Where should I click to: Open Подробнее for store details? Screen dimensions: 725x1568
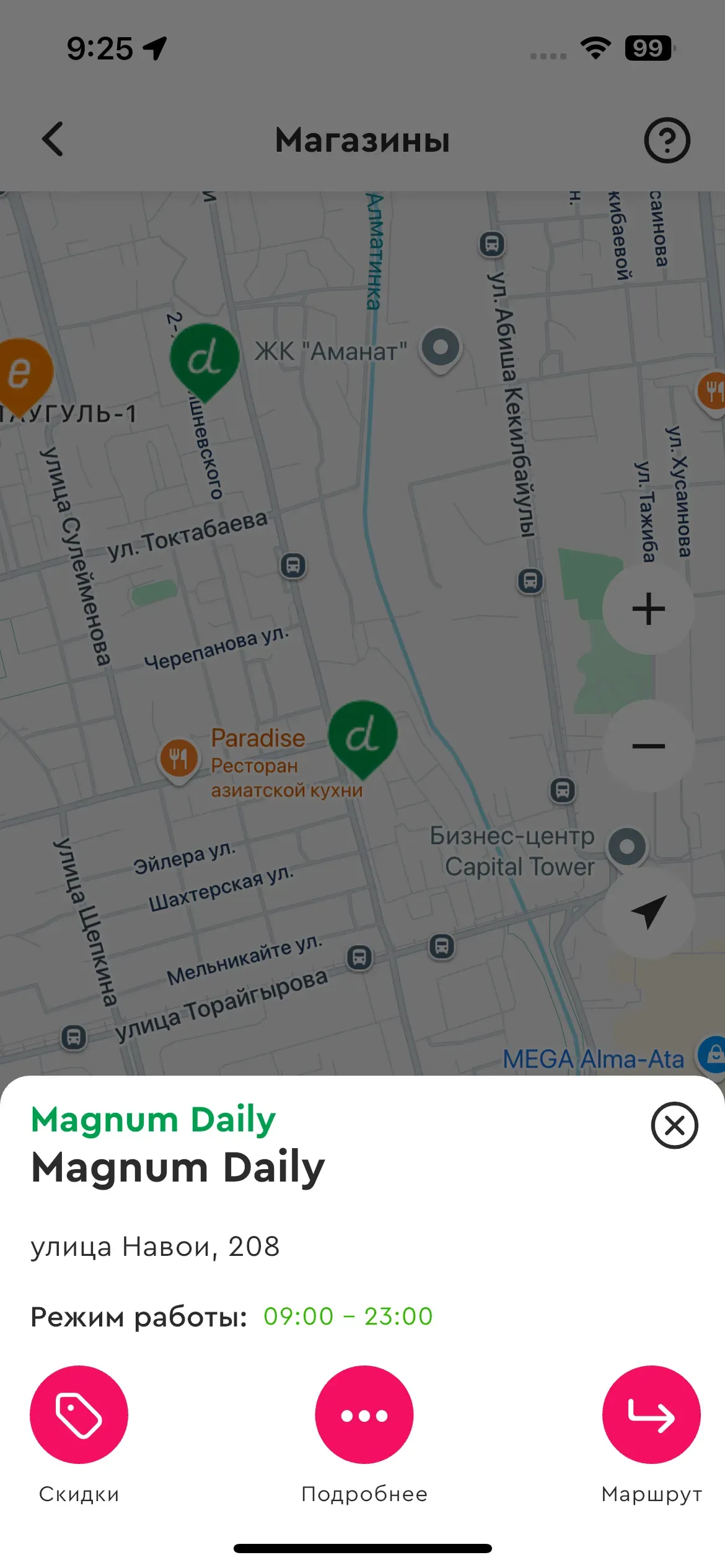364,1415
